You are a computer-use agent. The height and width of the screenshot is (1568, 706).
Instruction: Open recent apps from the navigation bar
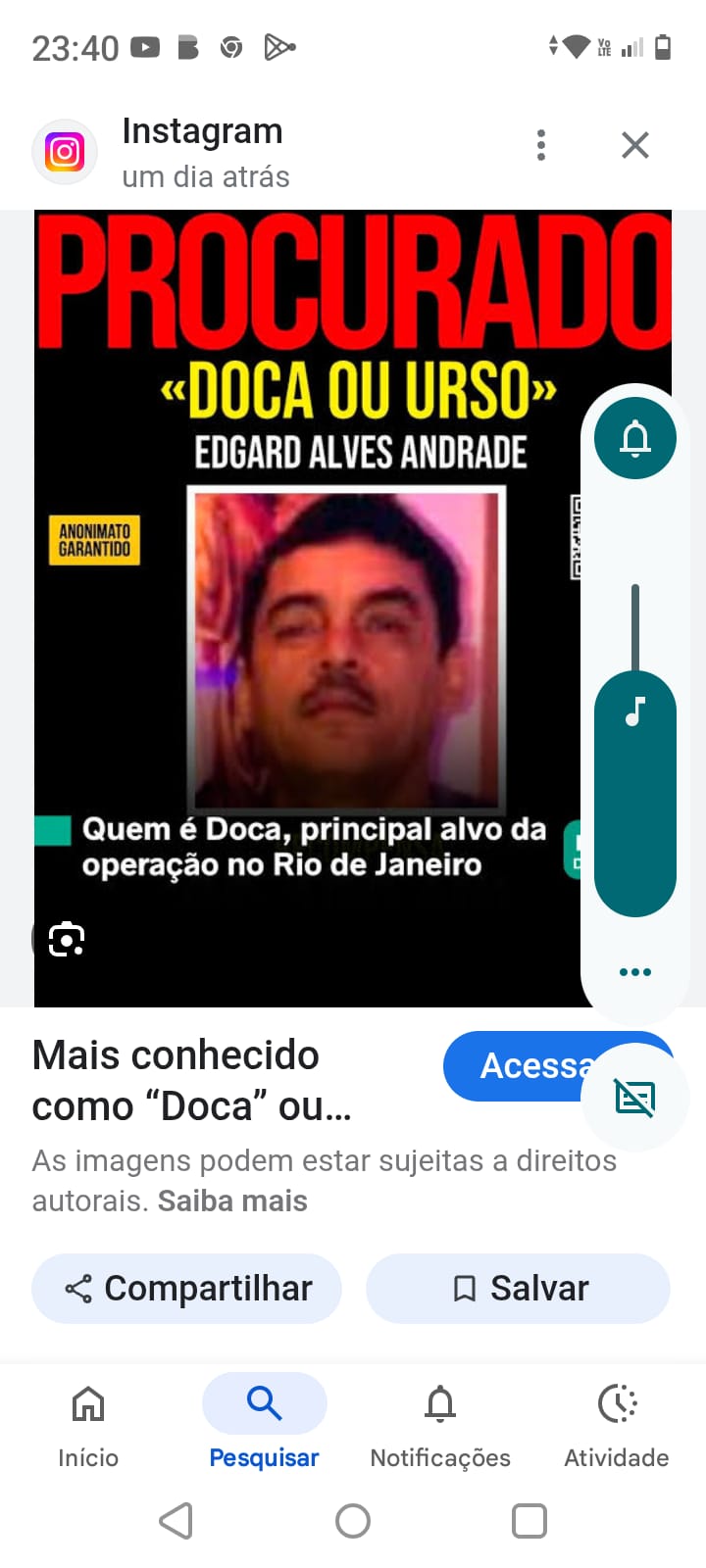coord(529,1521)
